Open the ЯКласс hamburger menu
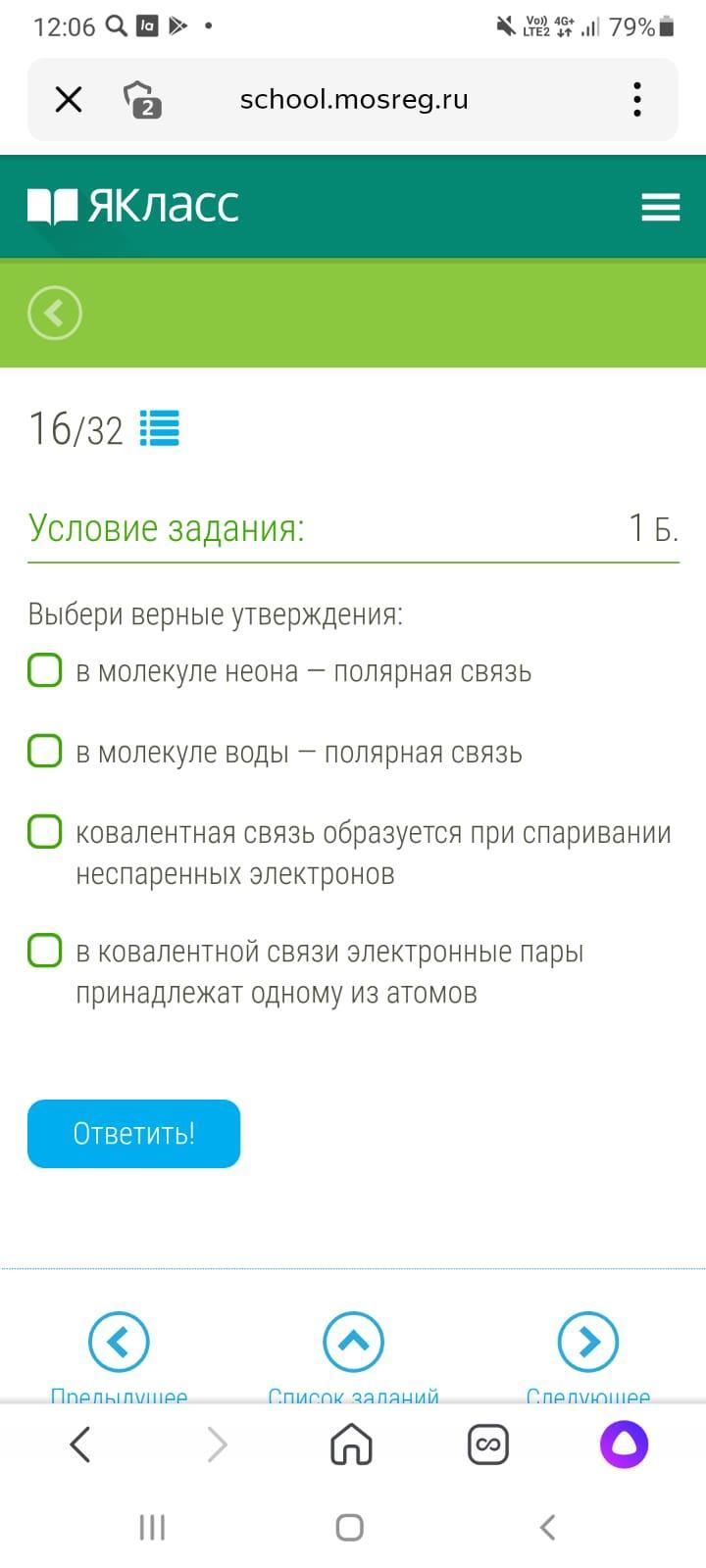 [x=660, y=207]
